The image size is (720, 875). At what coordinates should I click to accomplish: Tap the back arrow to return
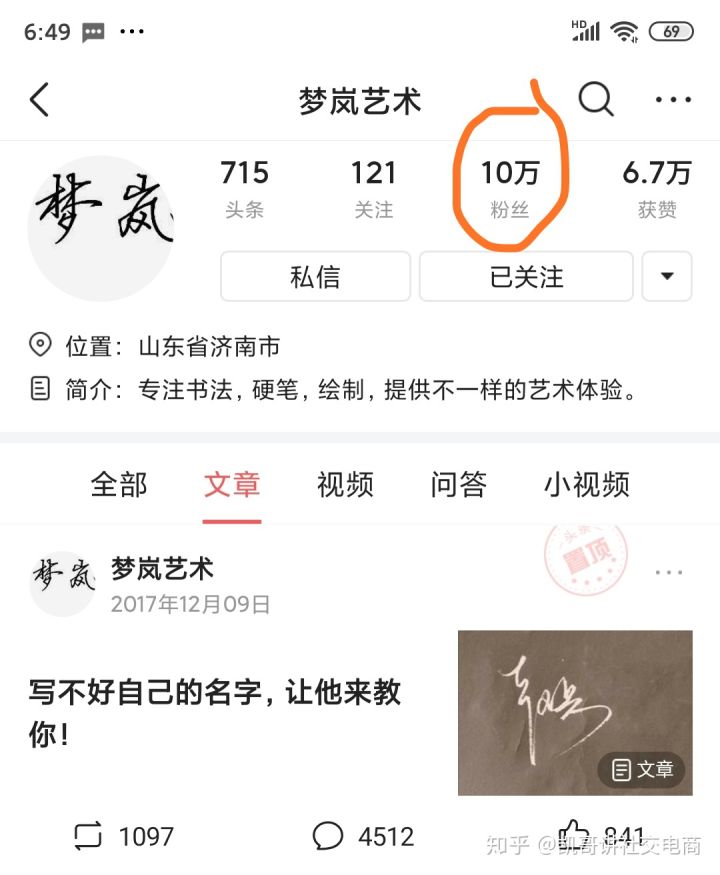39,100
